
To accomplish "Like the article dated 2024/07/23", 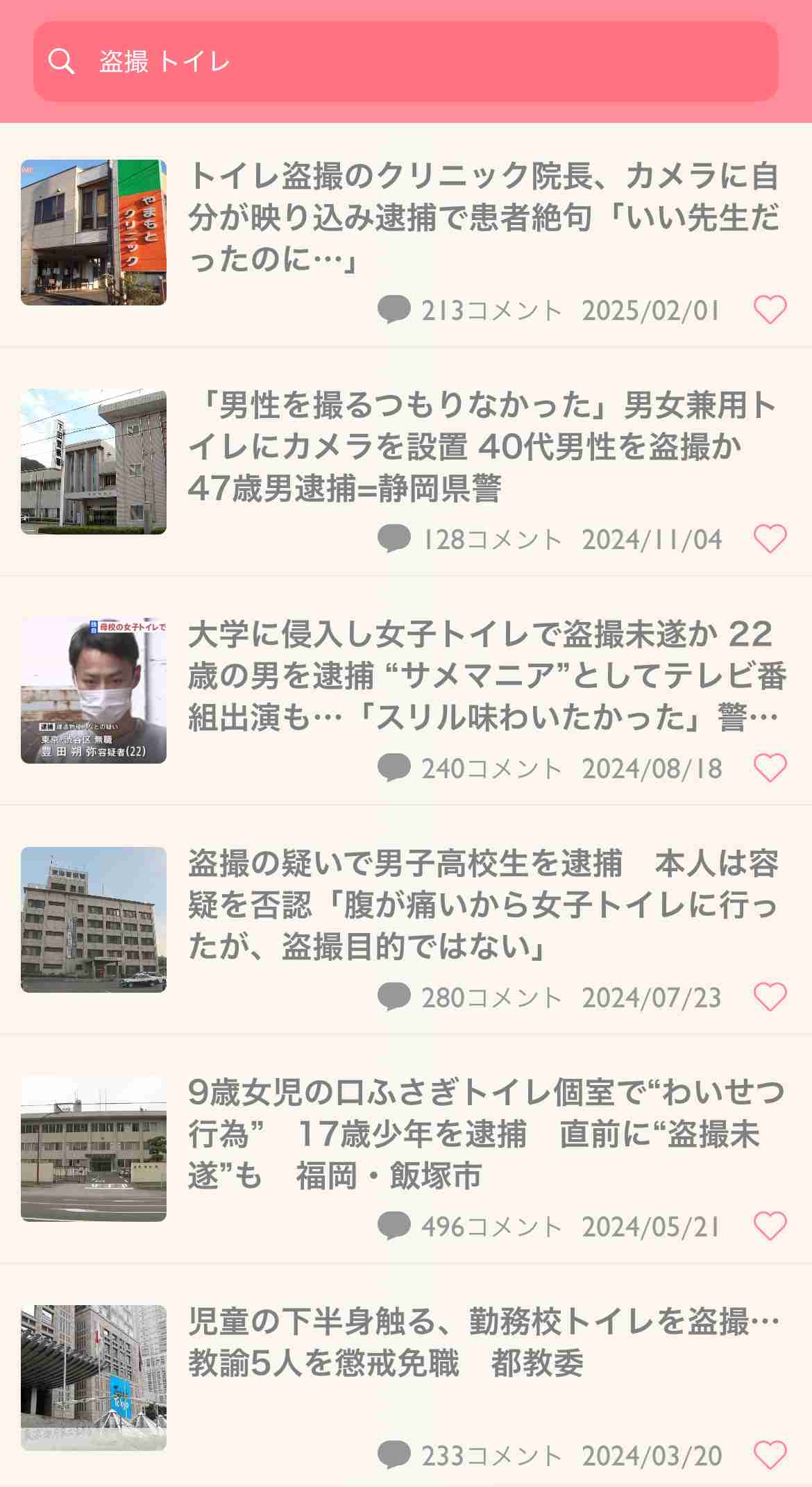I will point(770,997).
